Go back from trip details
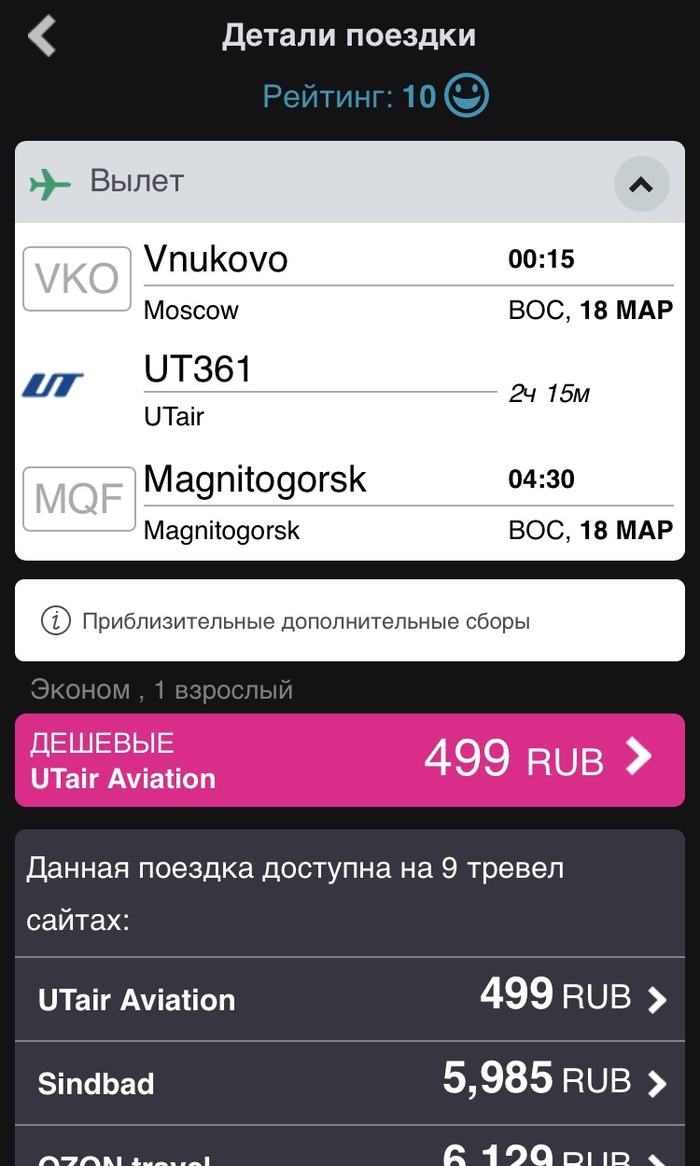Screen dimensions: 700x1166 coord(42,37)
